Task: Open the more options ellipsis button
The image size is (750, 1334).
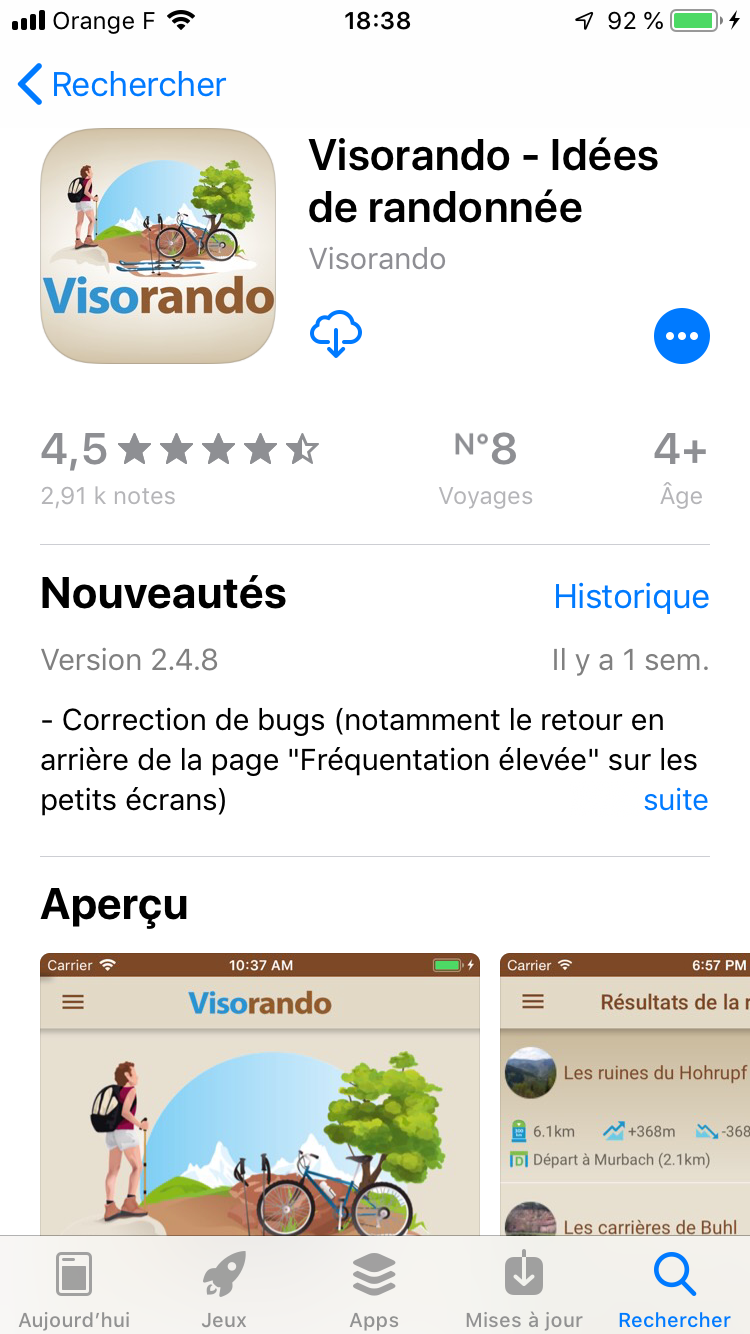Action: pyautogui.click(x=681, y=336)
